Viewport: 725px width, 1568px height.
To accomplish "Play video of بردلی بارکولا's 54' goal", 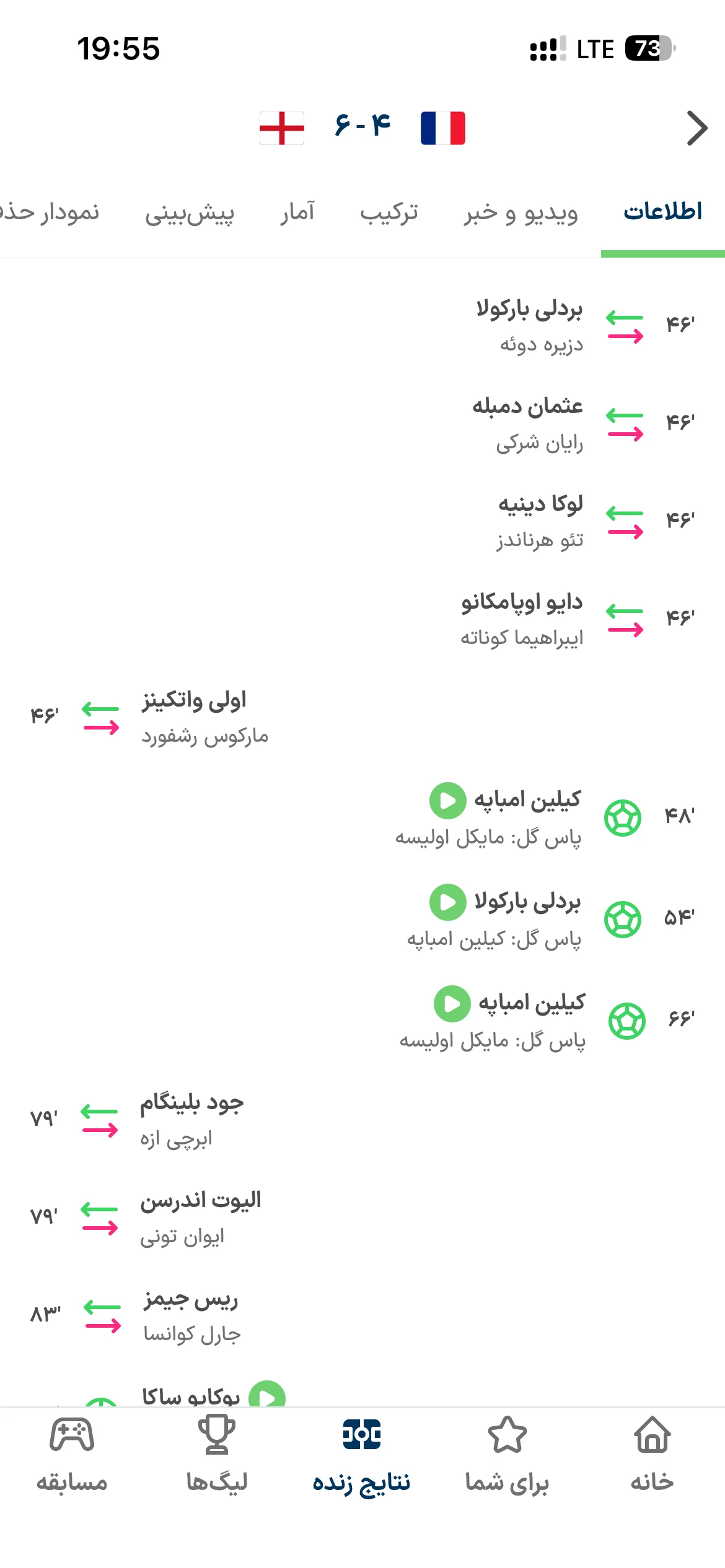I will (x=447, y=902).
